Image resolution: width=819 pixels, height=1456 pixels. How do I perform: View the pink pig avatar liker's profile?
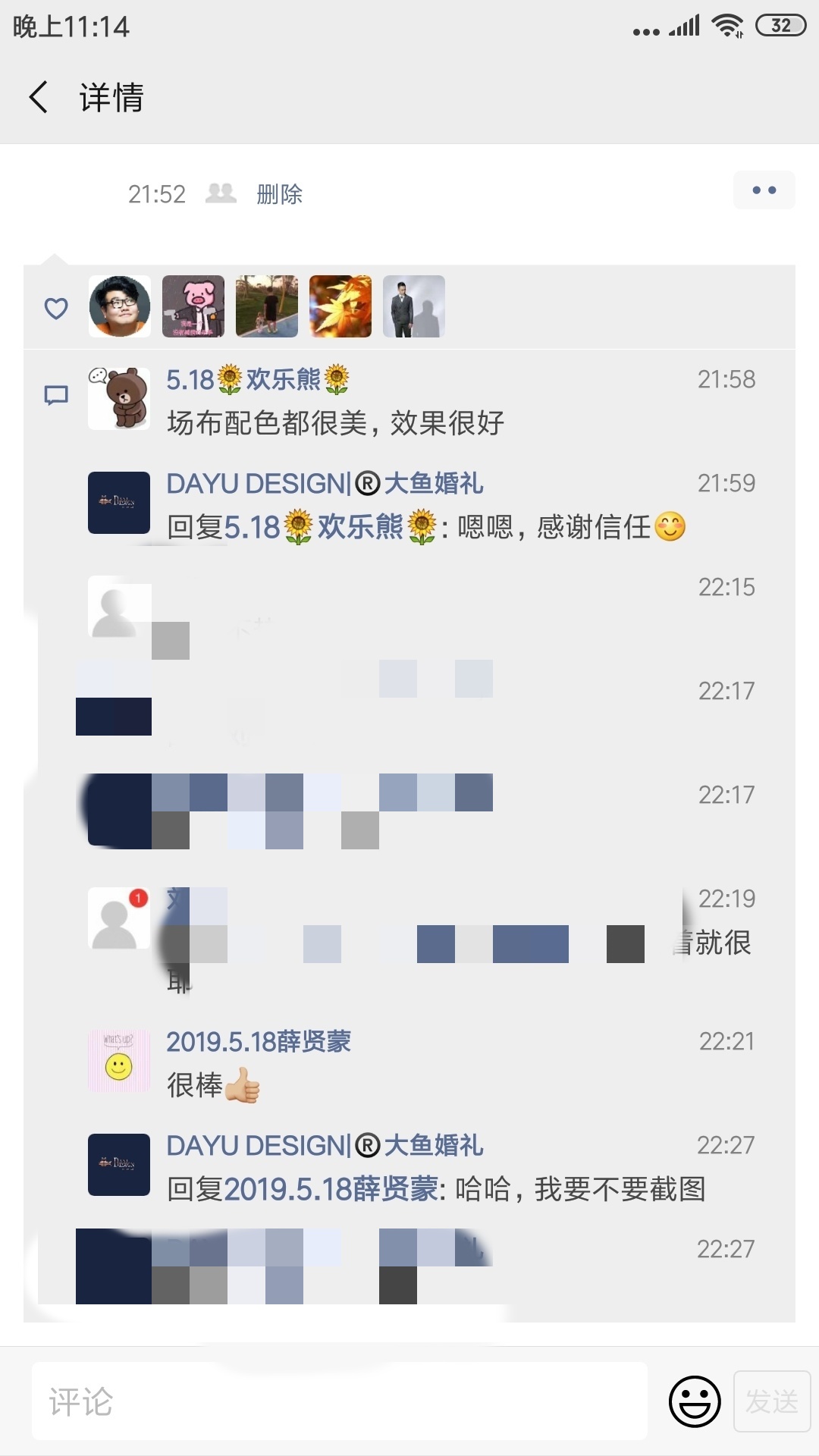193,306
